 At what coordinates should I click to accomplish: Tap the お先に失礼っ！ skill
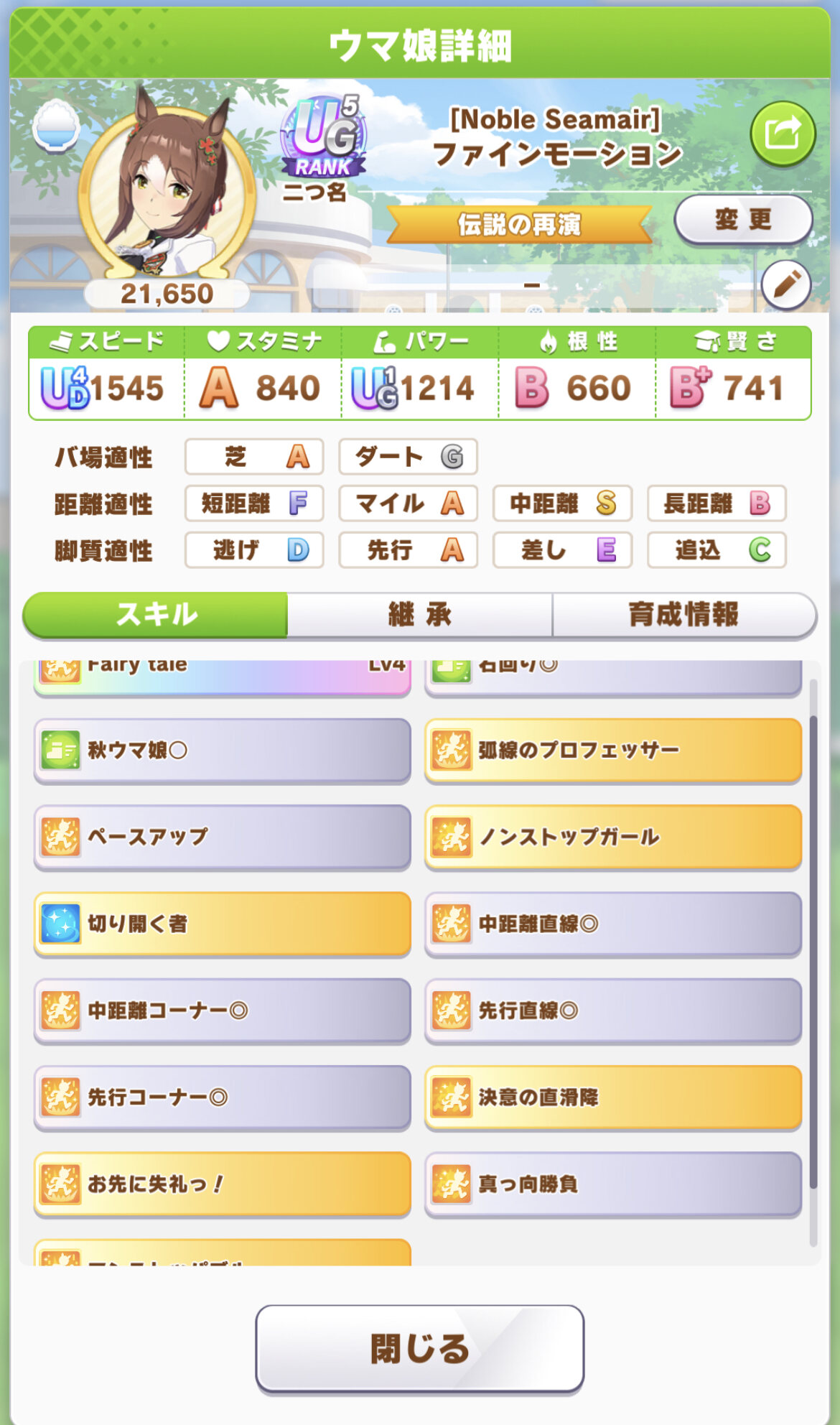pos(222,1184)
